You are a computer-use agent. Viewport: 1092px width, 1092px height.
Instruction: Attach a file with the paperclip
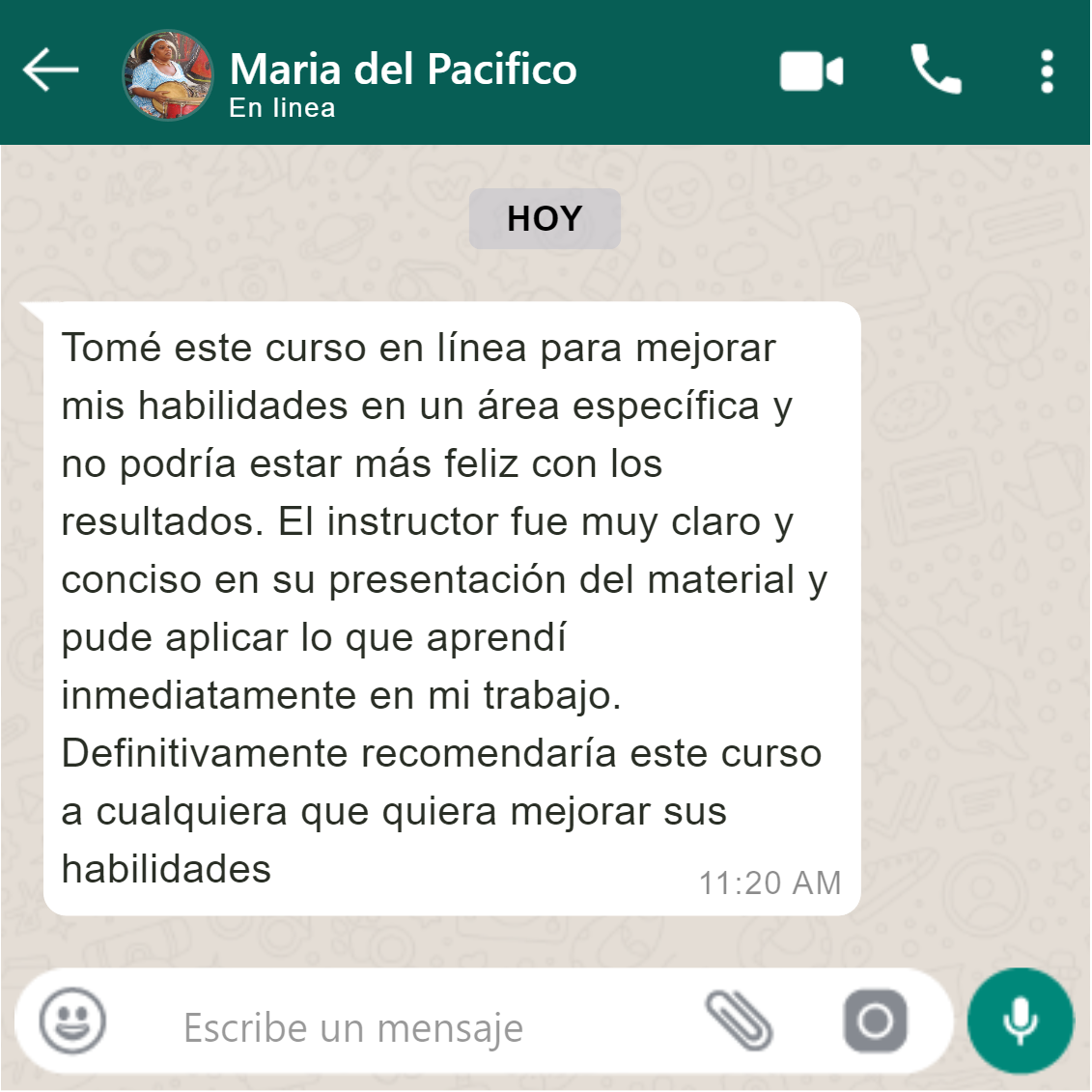coord(739,1021)
